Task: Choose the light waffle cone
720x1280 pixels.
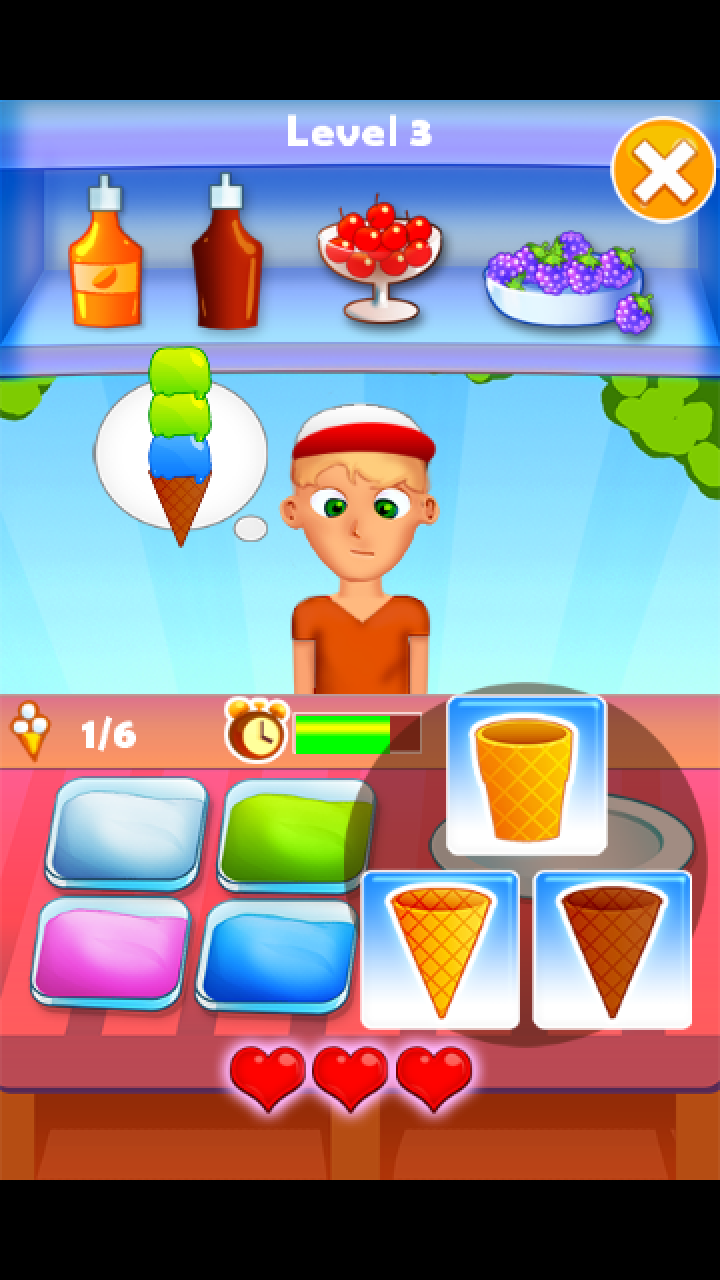Action: coord(440,949)
